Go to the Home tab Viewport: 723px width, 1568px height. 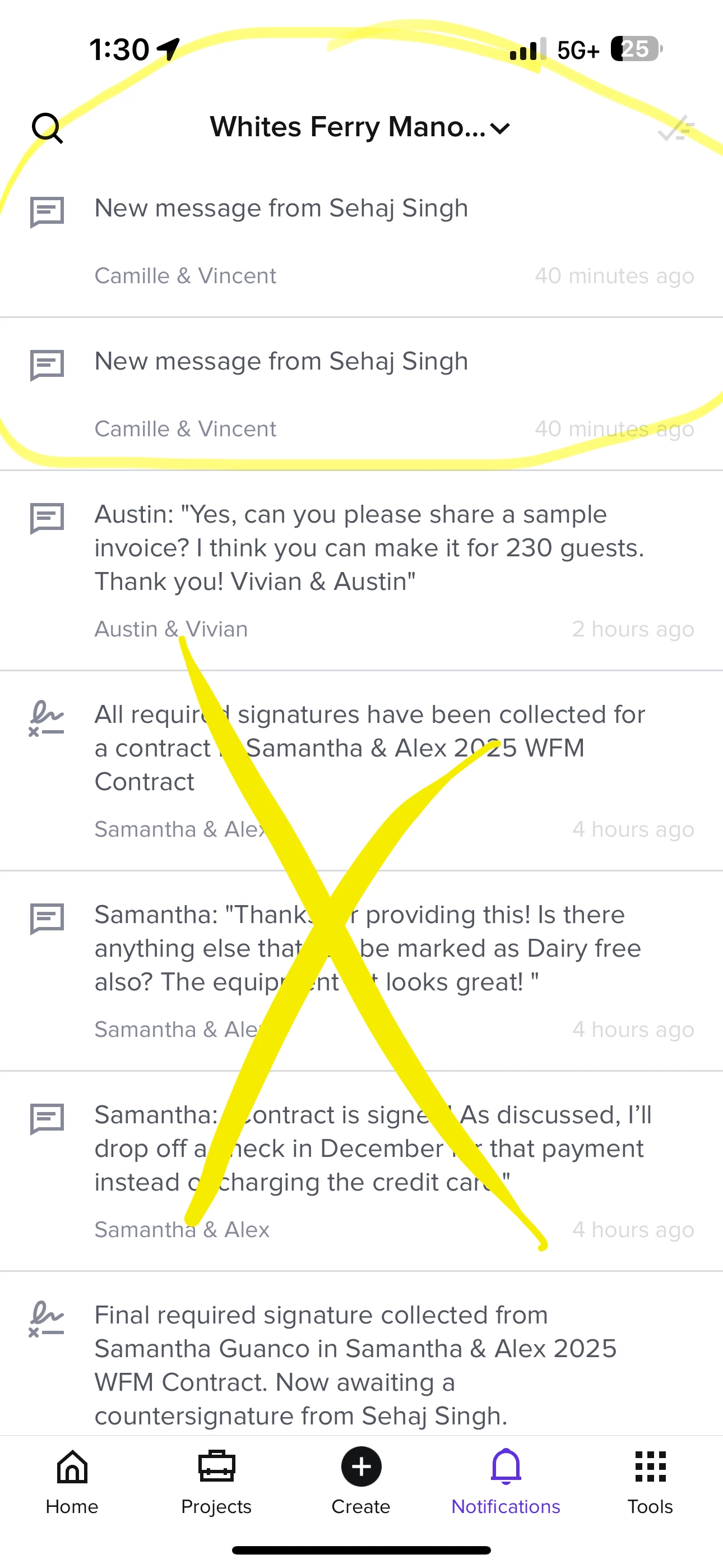click(72, 1482)
